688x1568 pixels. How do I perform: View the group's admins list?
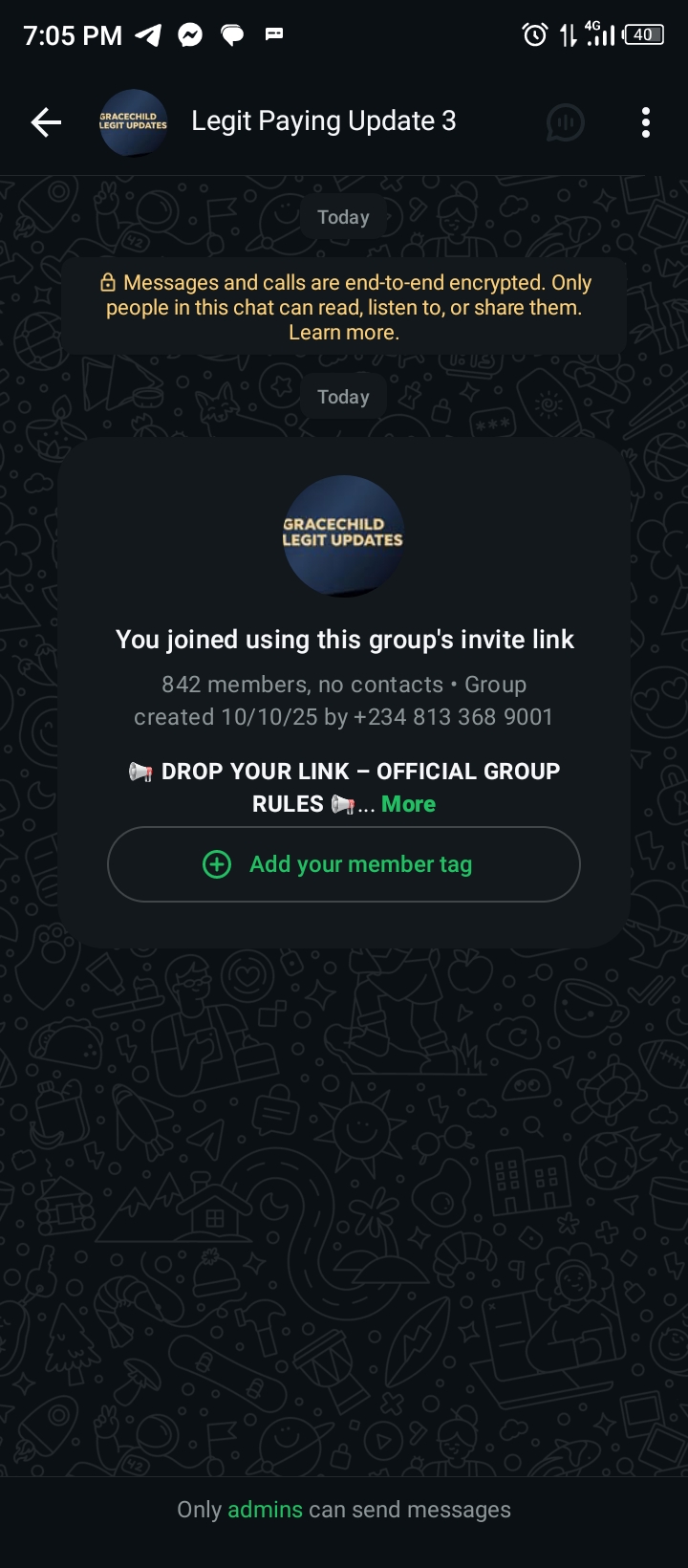point(265,1510)
